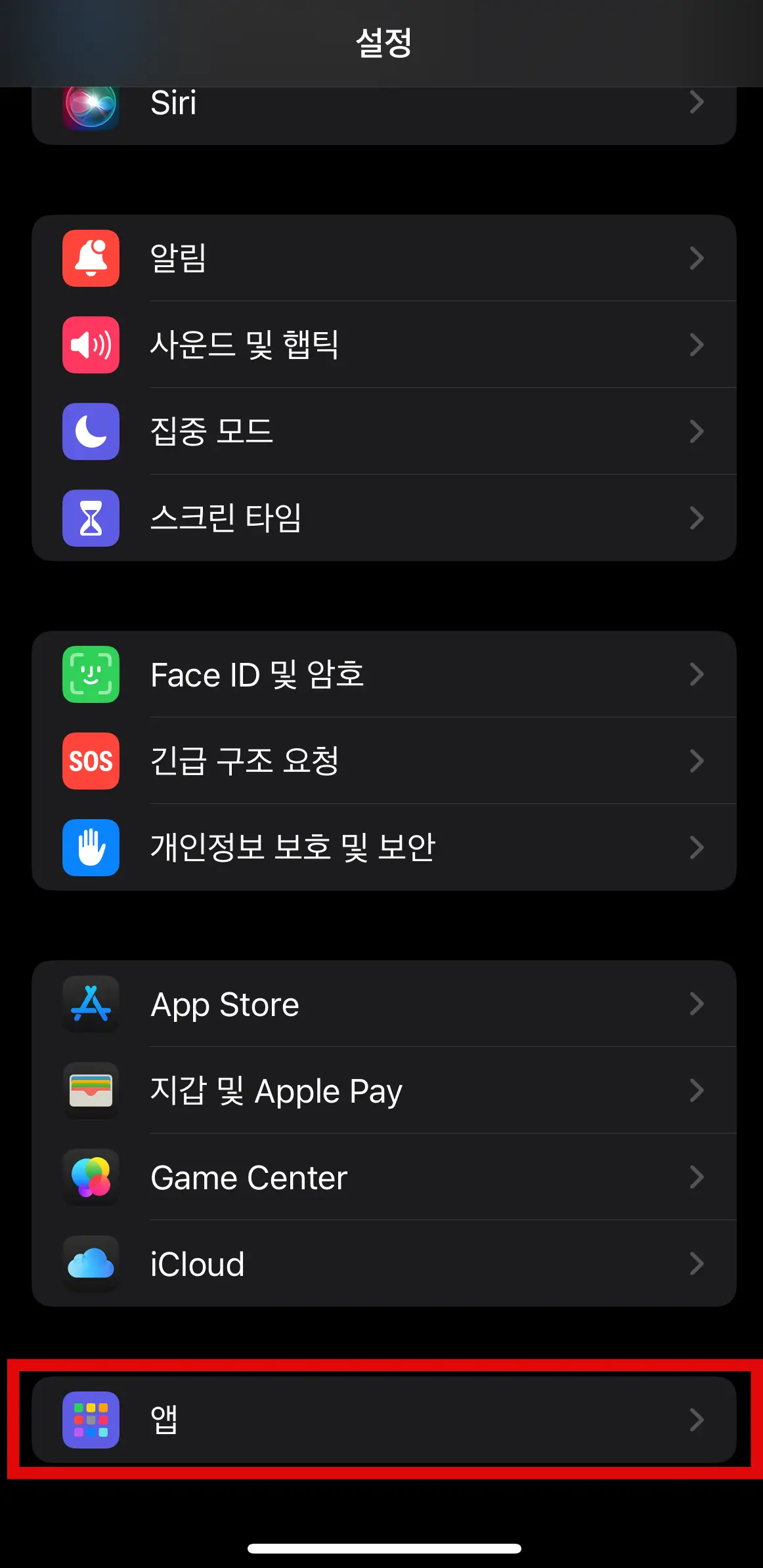Screen dimensions: 763x1568
Task: Tap the red SOS emergency icon
Action: coord(90,761)
